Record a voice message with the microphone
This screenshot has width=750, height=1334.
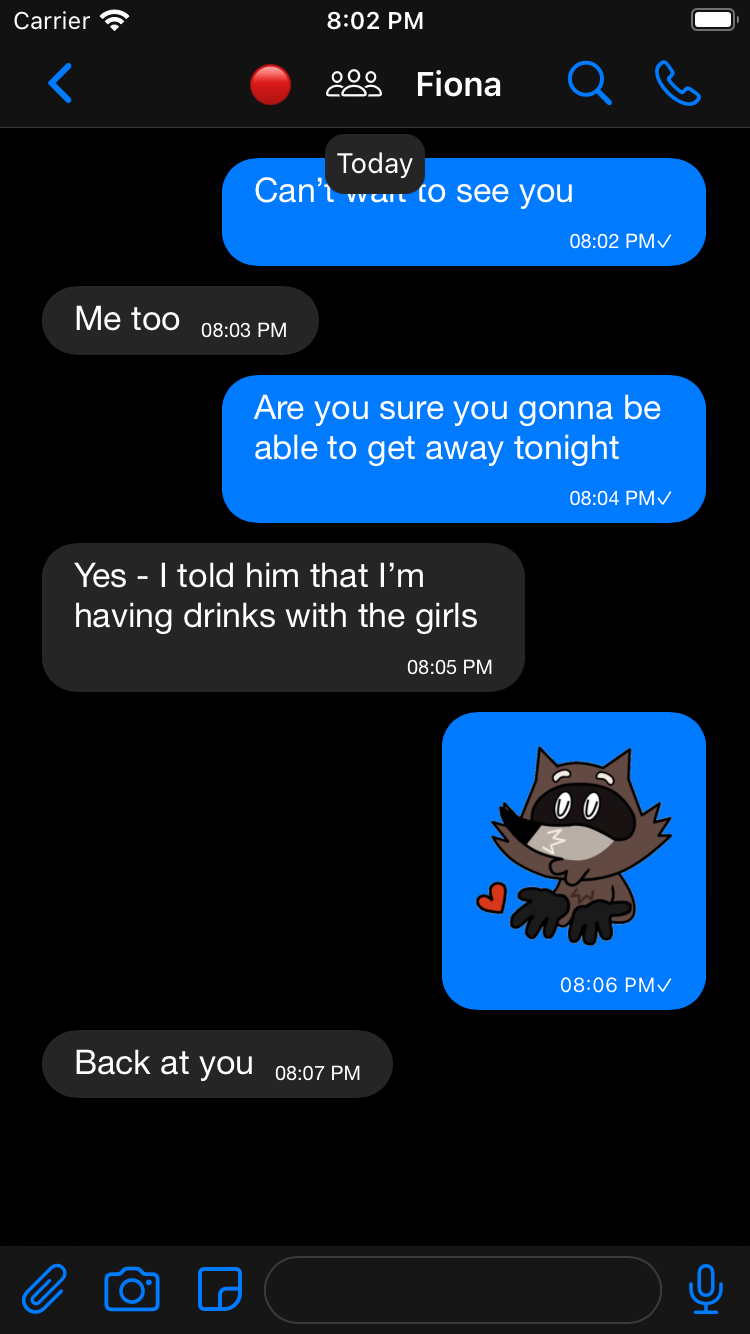705,1289
